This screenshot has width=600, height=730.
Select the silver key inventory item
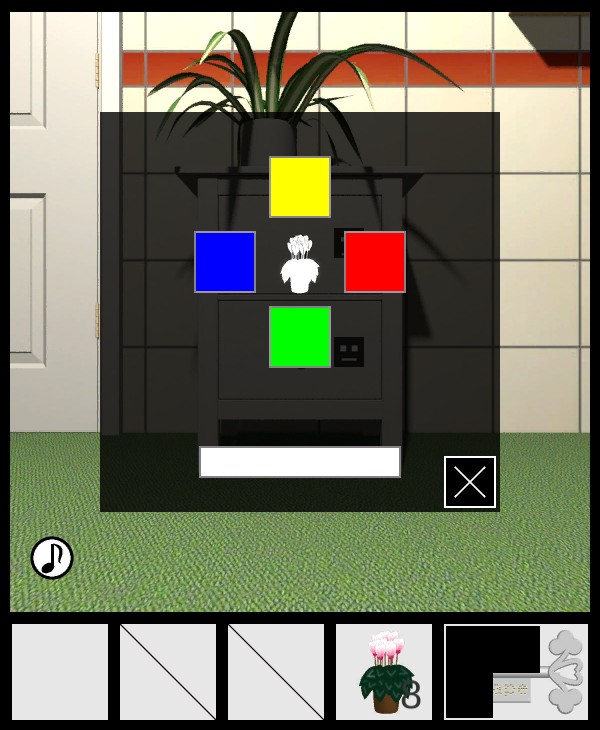point(516,672)
